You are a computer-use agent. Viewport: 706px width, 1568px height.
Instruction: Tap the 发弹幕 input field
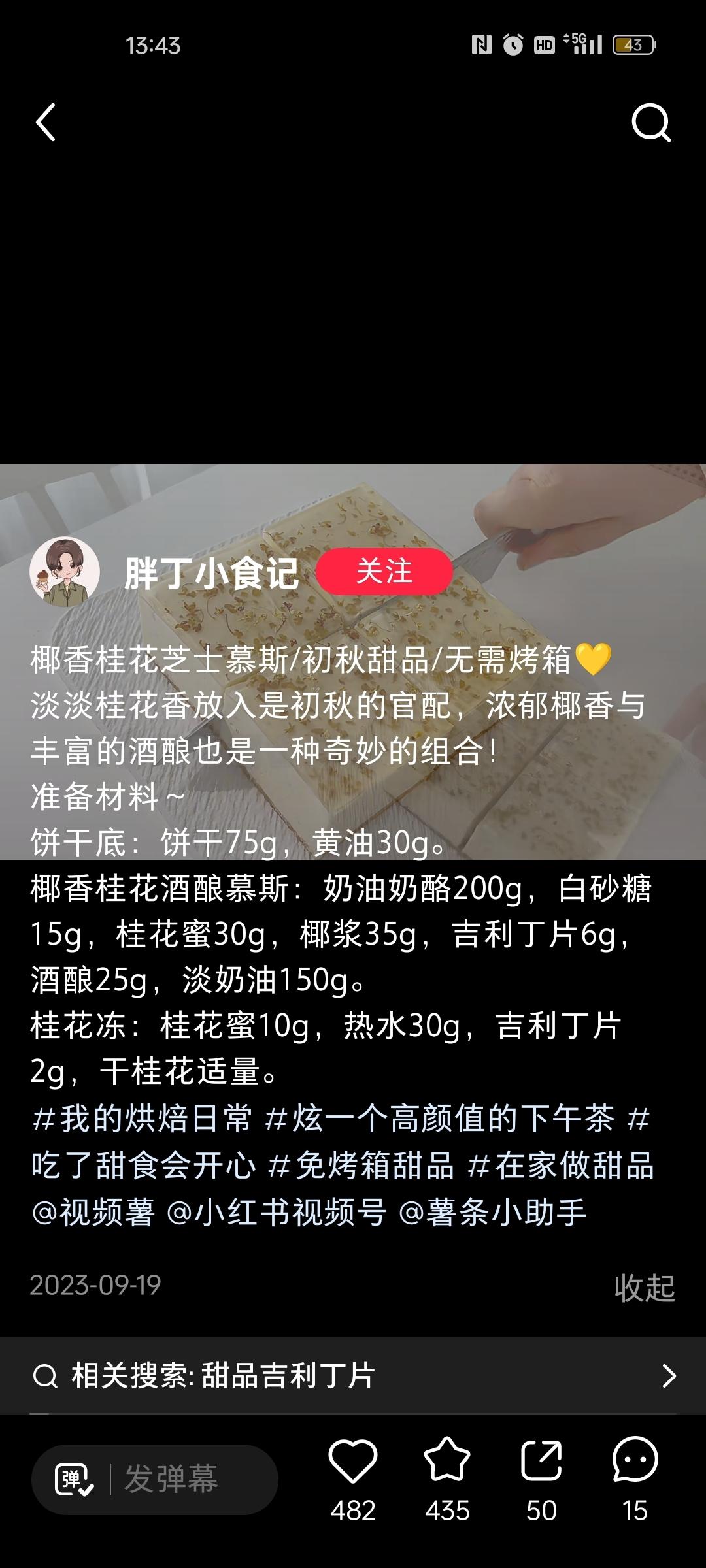pos(171,1479)
